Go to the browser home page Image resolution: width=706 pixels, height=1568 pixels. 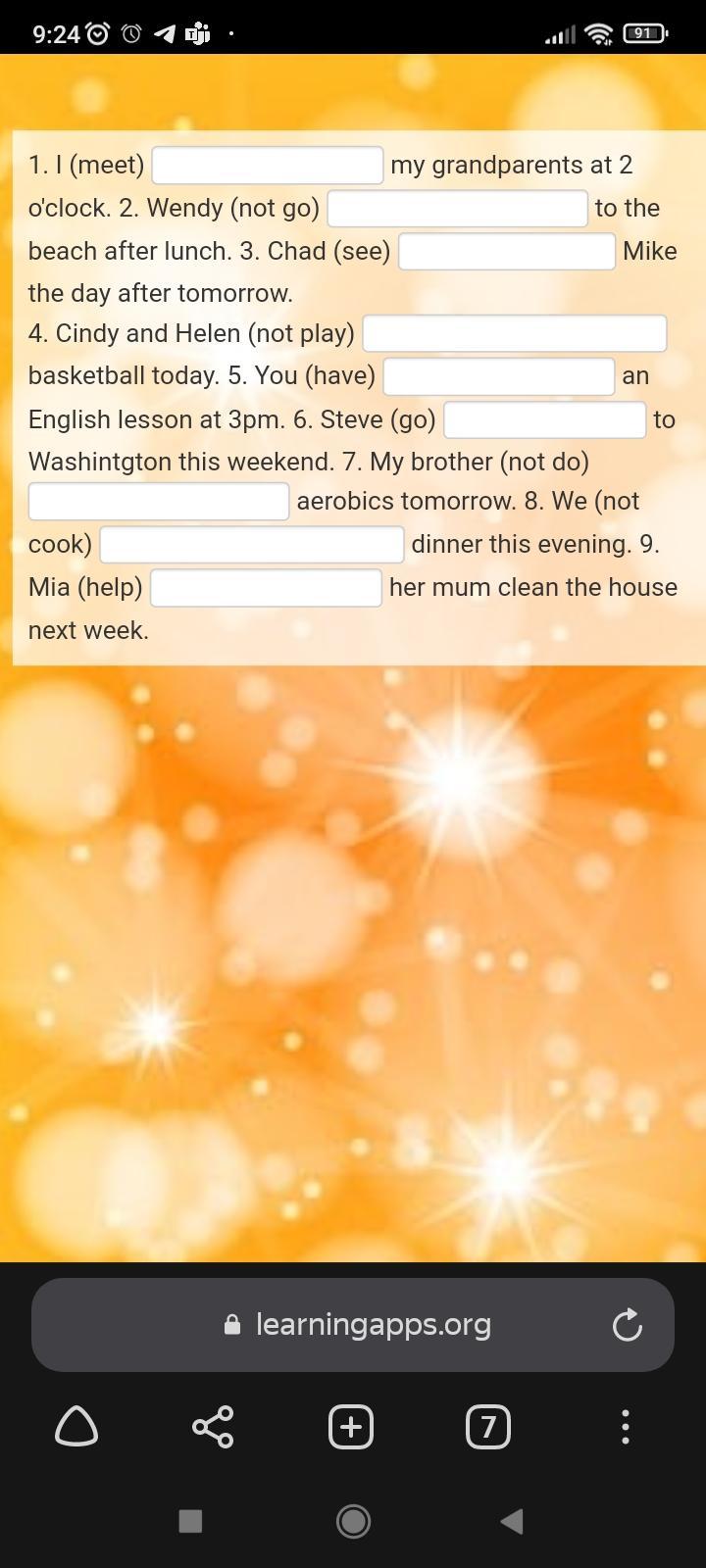76,1427
